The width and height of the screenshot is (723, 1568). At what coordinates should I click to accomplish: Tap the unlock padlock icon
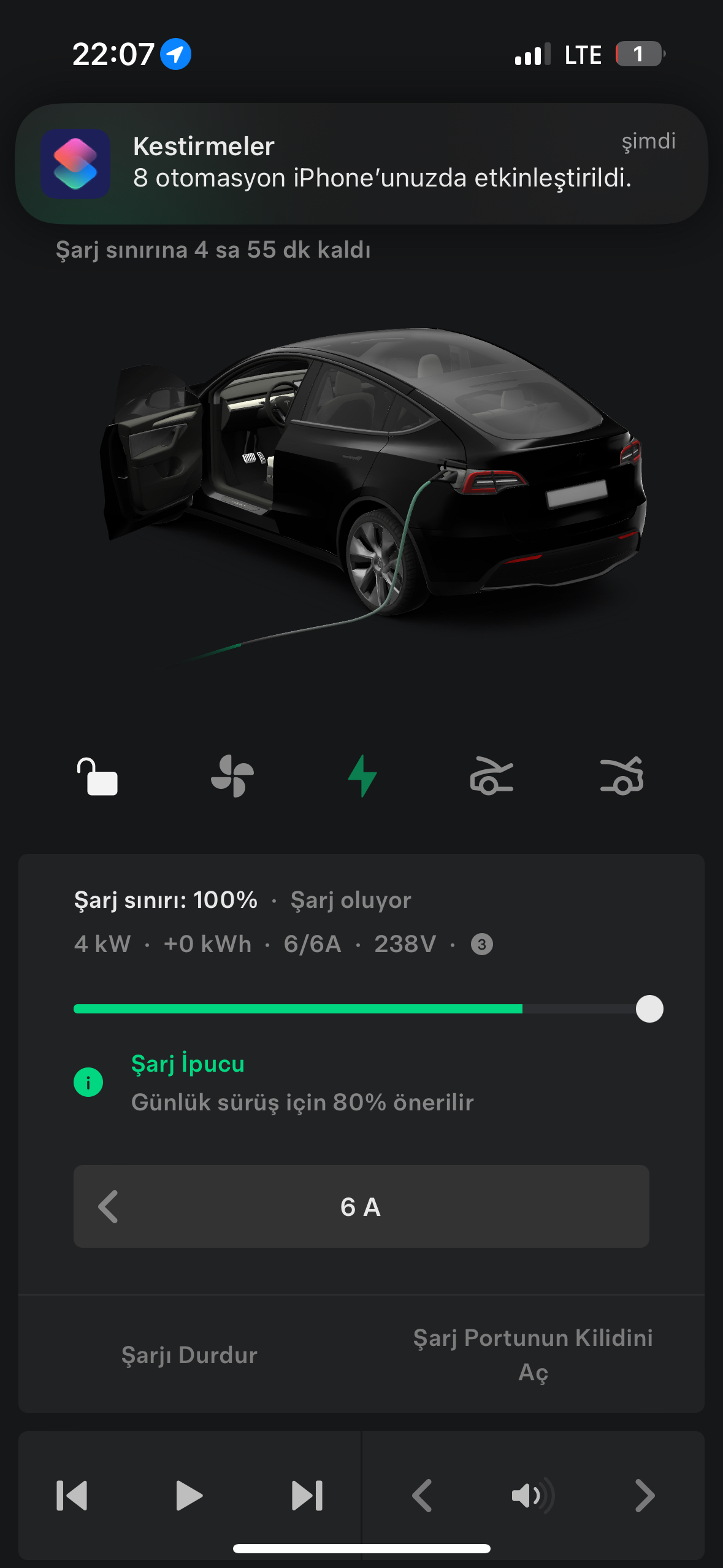click(97, 777)
